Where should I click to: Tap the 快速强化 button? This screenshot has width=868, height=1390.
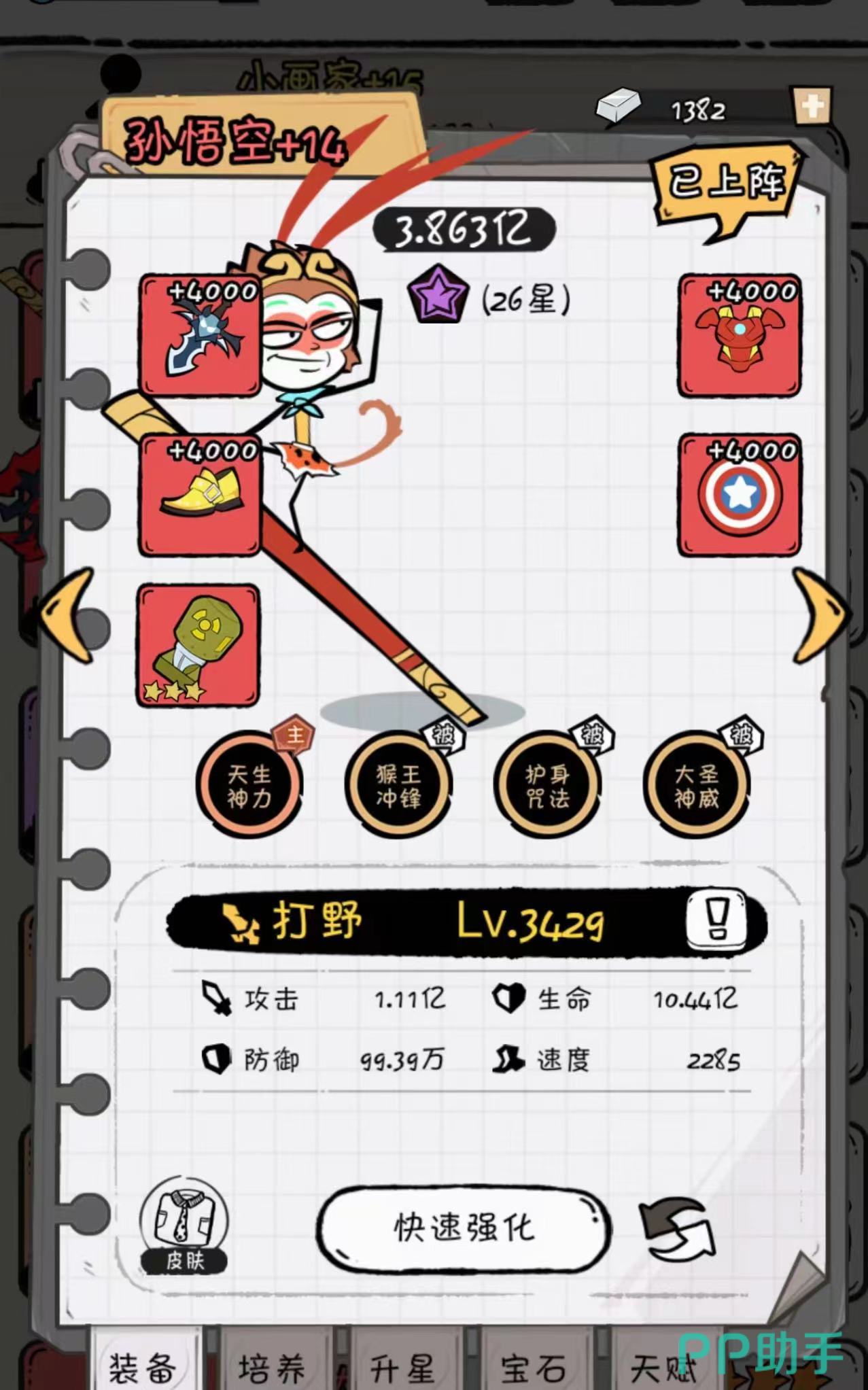[x=464, y=1228]
